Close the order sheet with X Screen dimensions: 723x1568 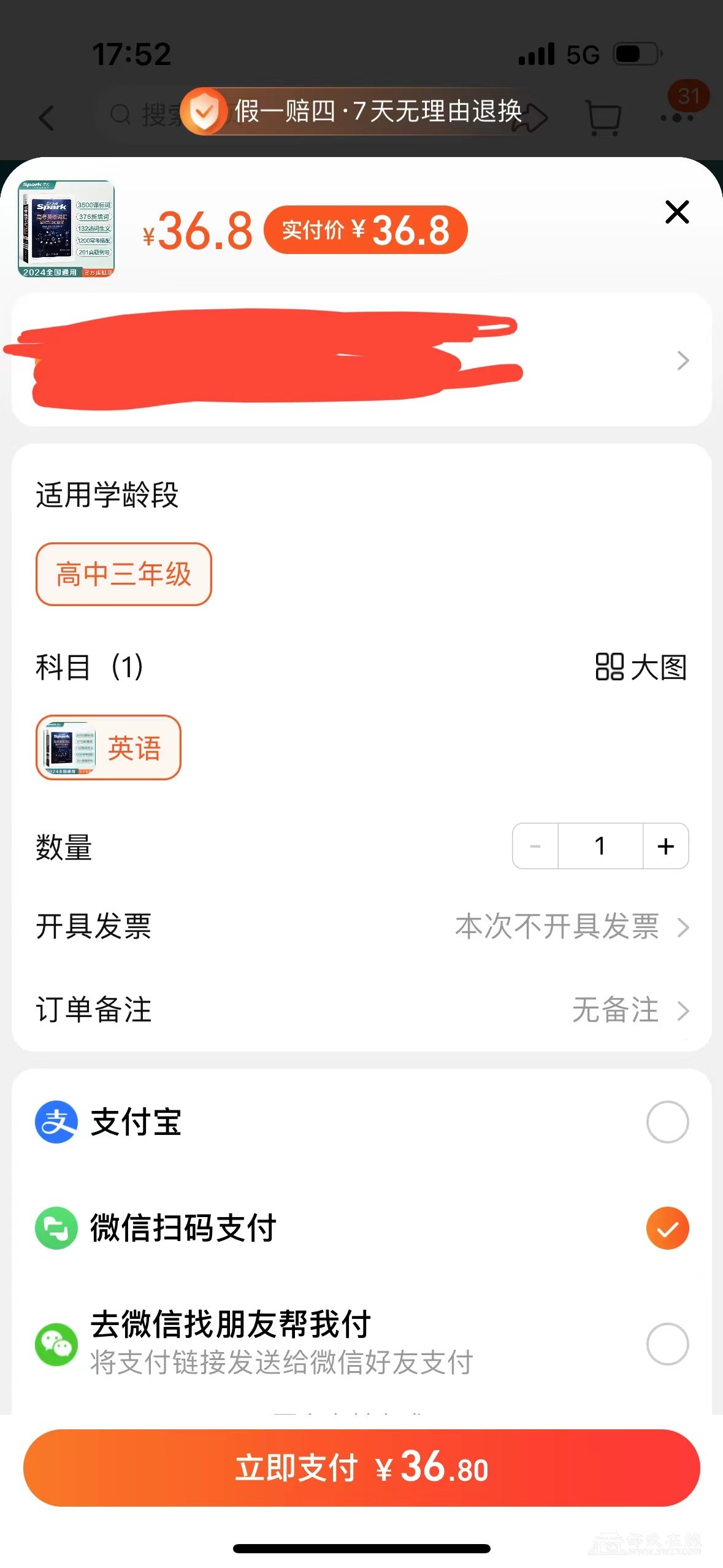[x=677, y=212]
